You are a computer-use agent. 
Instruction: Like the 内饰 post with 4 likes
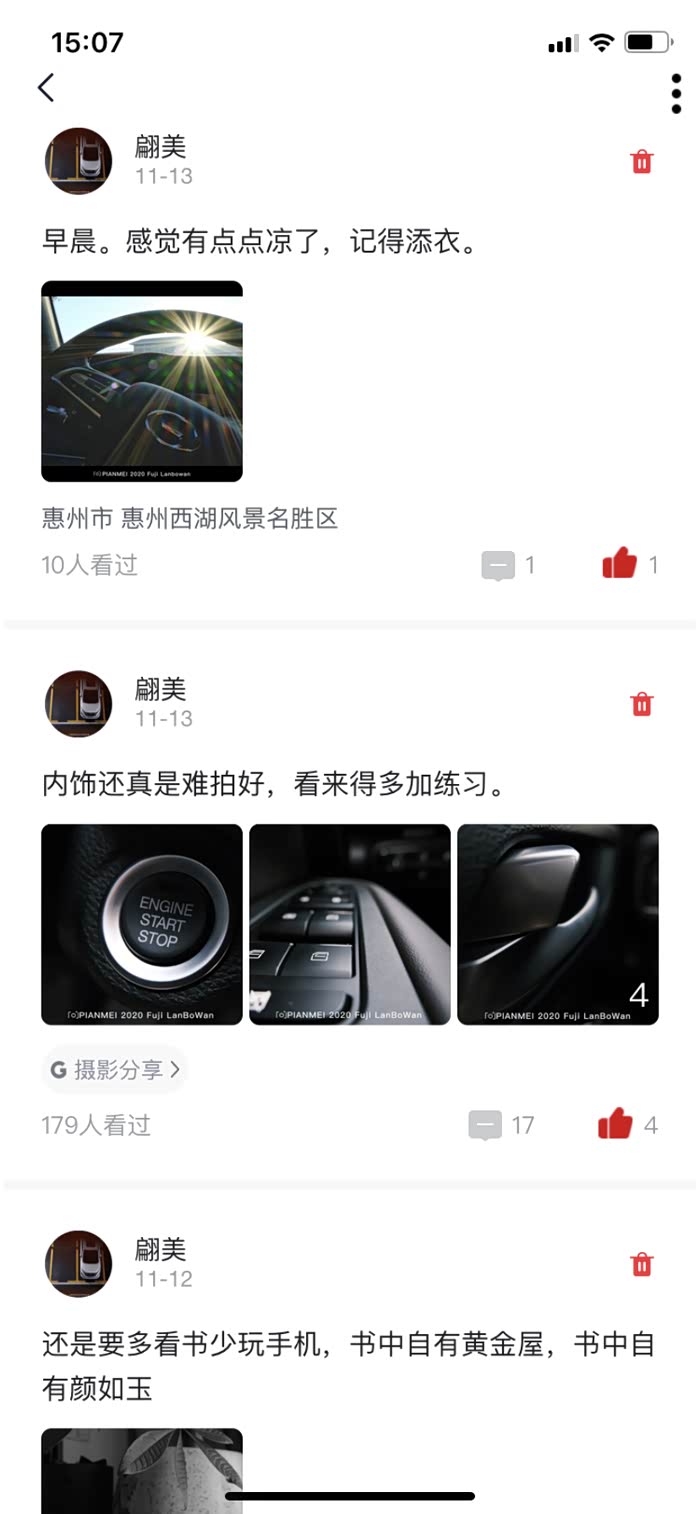point(616,1125)
